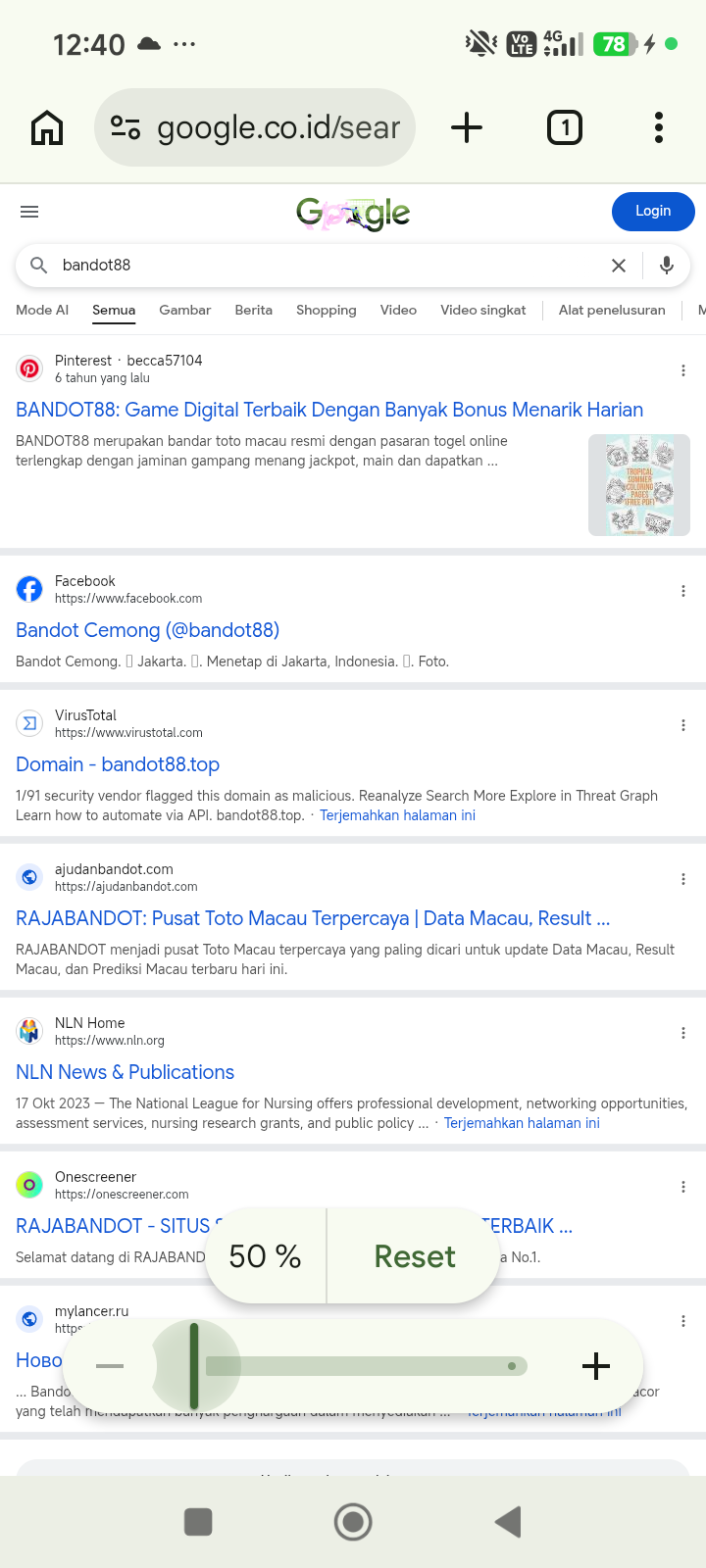This screenshot has height=1568, width=706.
Task: Tap the blue Login button
Action: [653, 212]
